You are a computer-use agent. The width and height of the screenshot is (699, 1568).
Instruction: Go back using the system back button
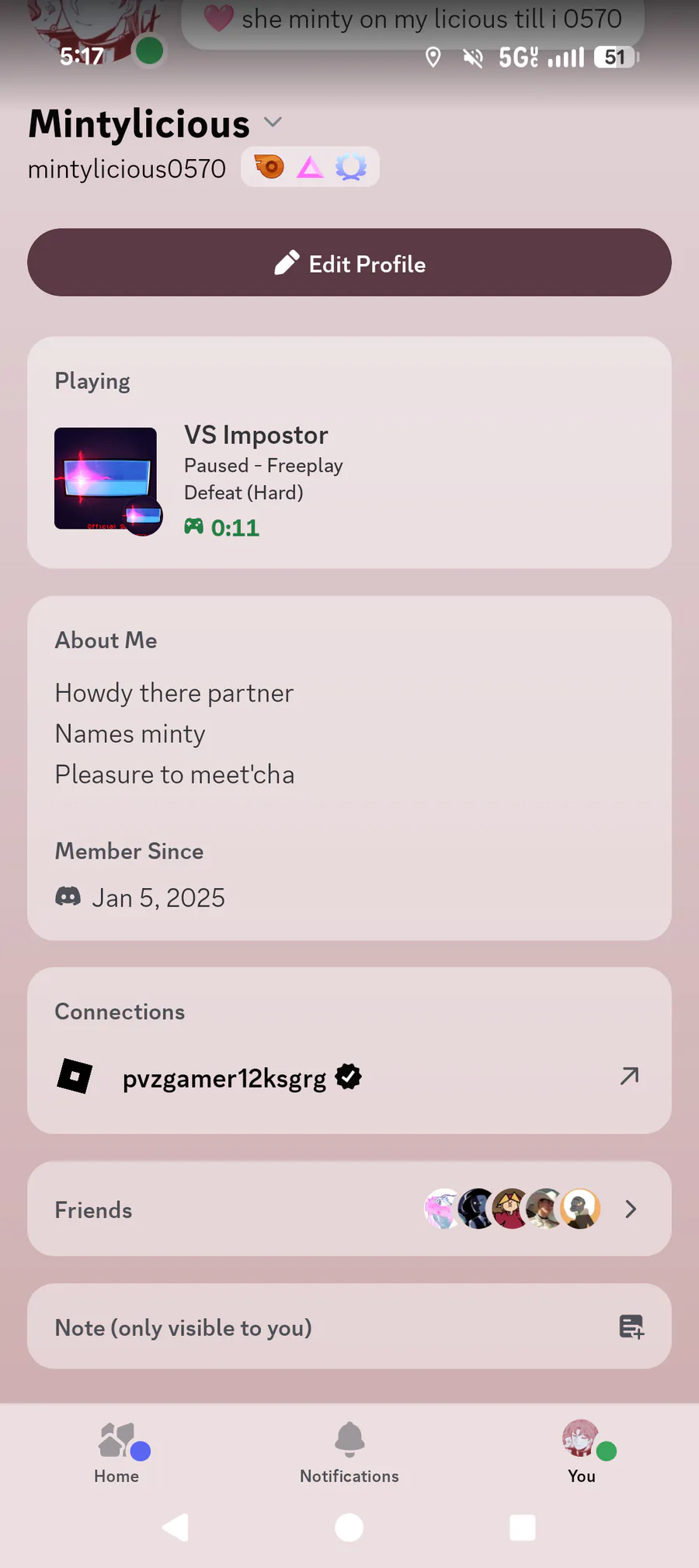tap(176, 1528)
